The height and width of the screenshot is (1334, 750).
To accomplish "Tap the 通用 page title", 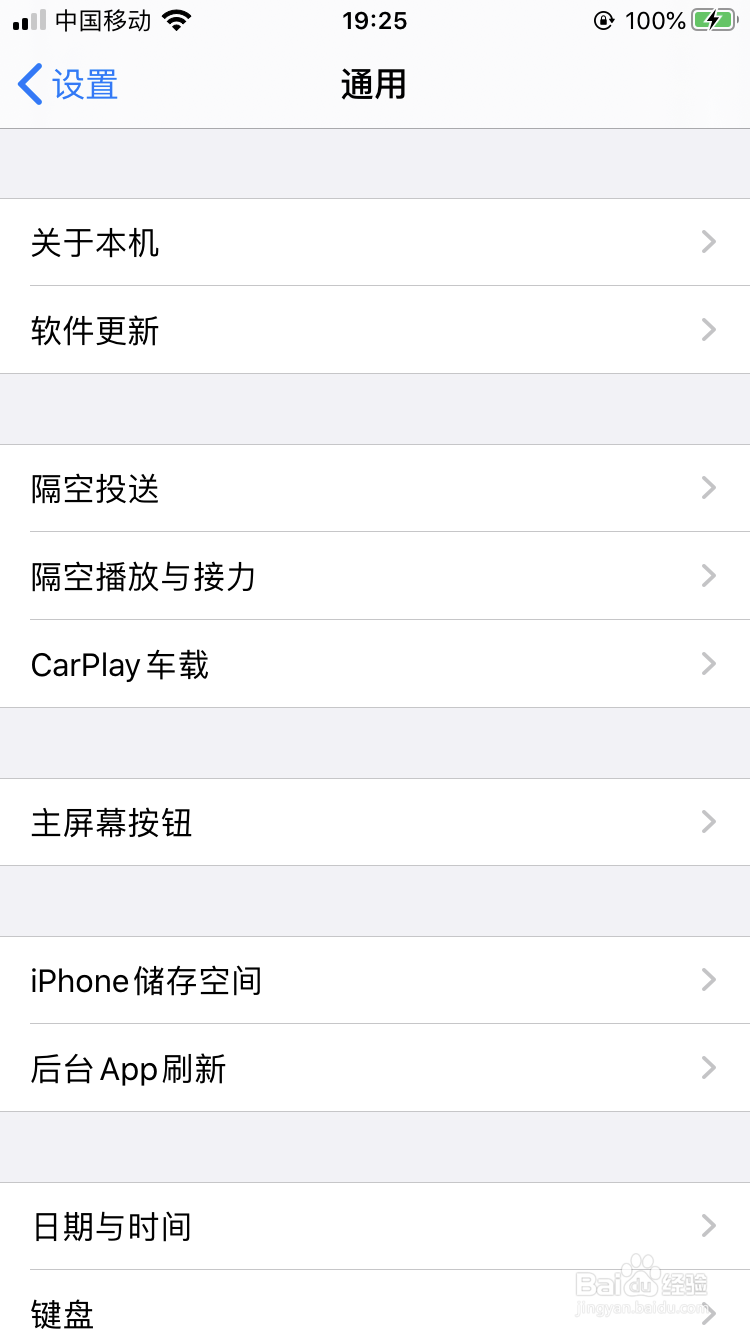I will pyautogui.click(x=375, y=84).
